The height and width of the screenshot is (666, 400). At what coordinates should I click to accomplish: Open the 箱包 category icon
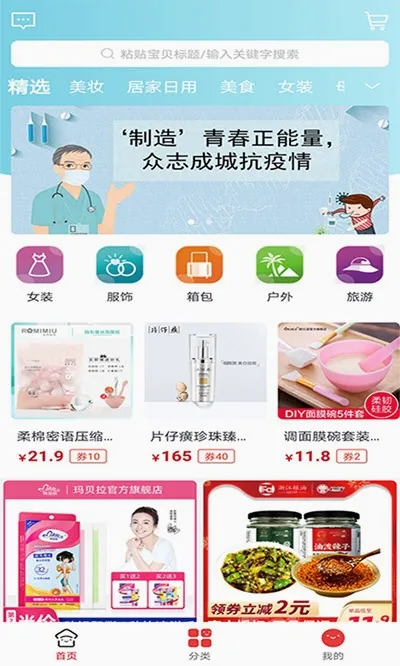pyautogui.click(x=200, y=274)
